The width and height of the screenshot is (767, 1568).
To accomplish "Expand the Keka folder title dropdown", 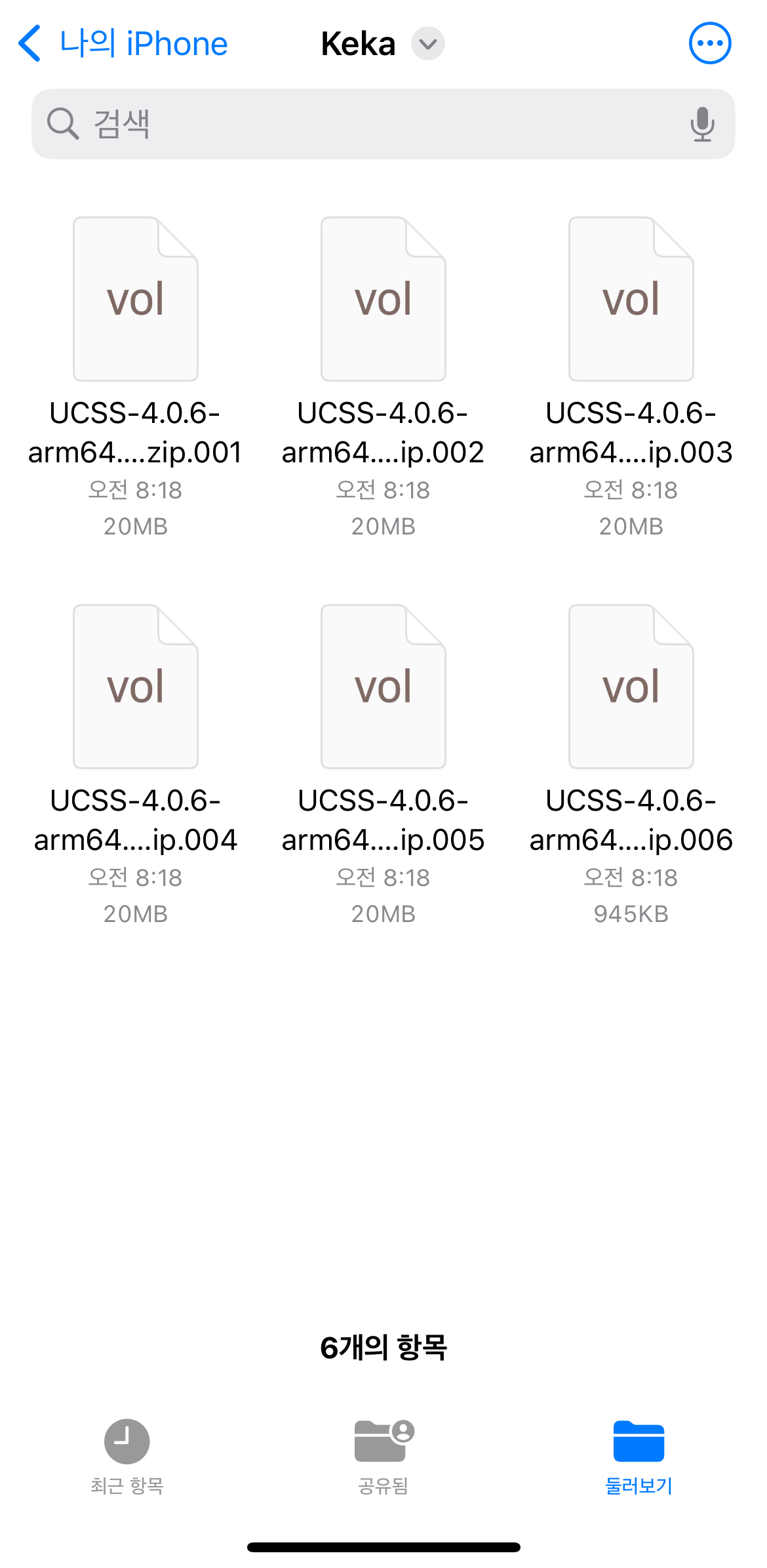I will coord(427,44).
